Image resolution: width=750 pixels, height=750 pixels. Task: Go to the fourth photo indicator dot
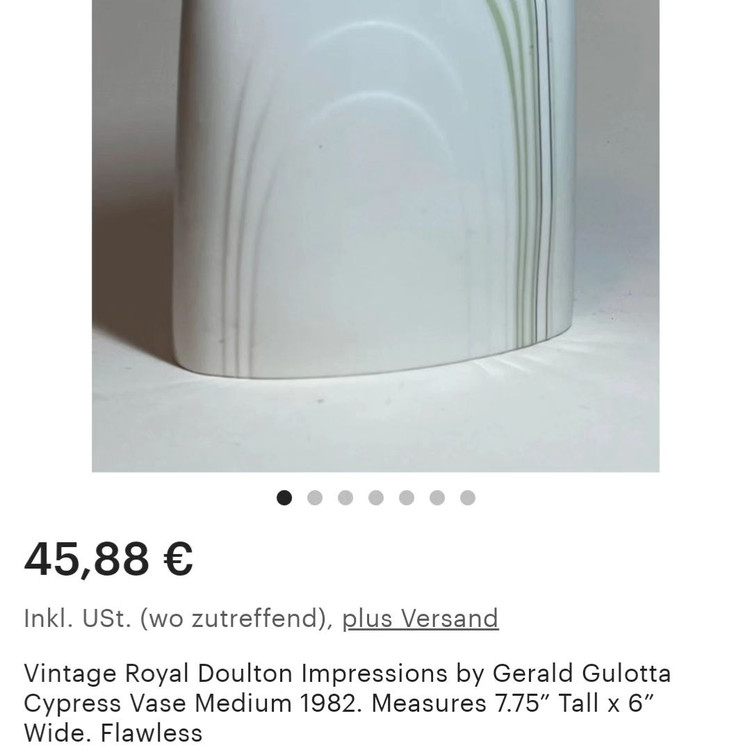376,498
